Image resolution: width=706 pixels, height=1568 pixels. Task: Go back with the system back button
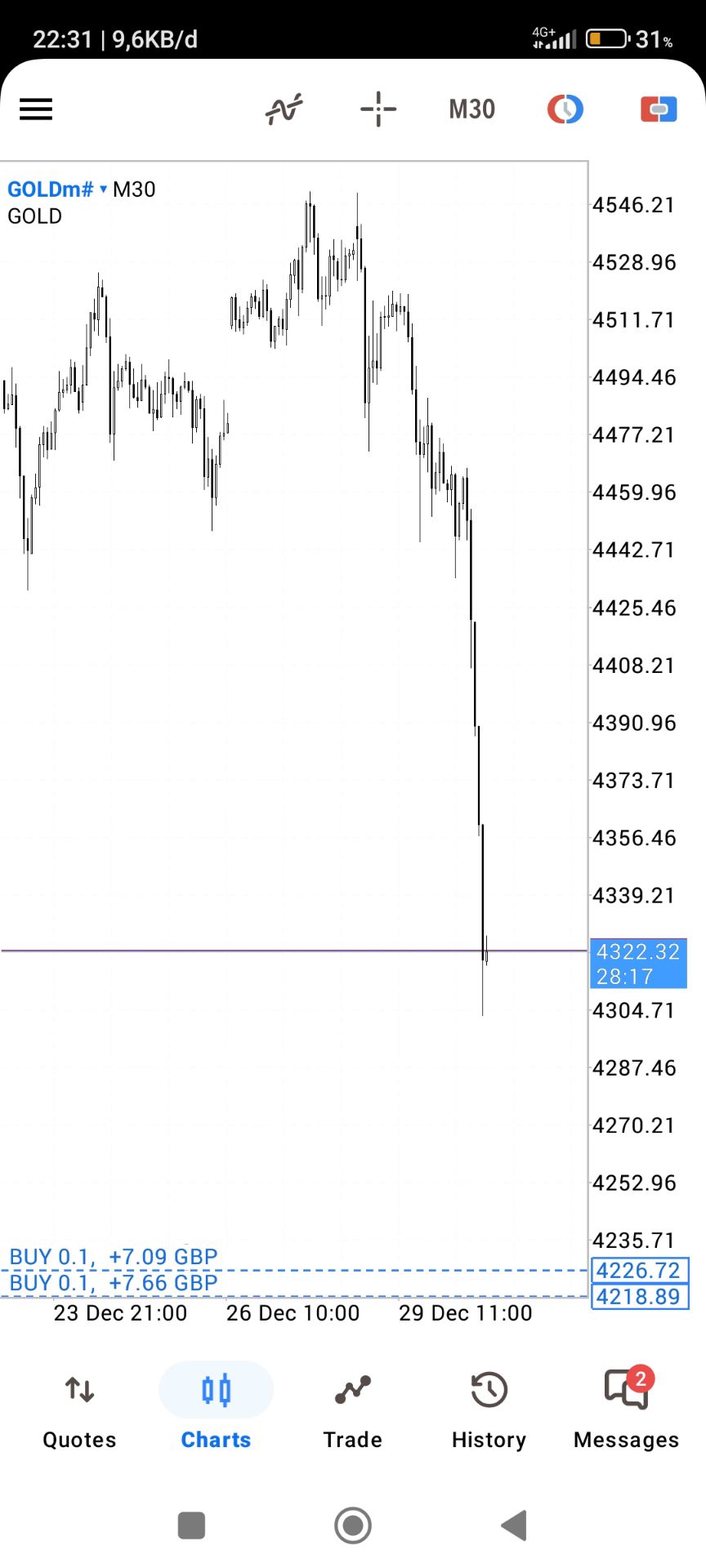(x=514, y=1526)
